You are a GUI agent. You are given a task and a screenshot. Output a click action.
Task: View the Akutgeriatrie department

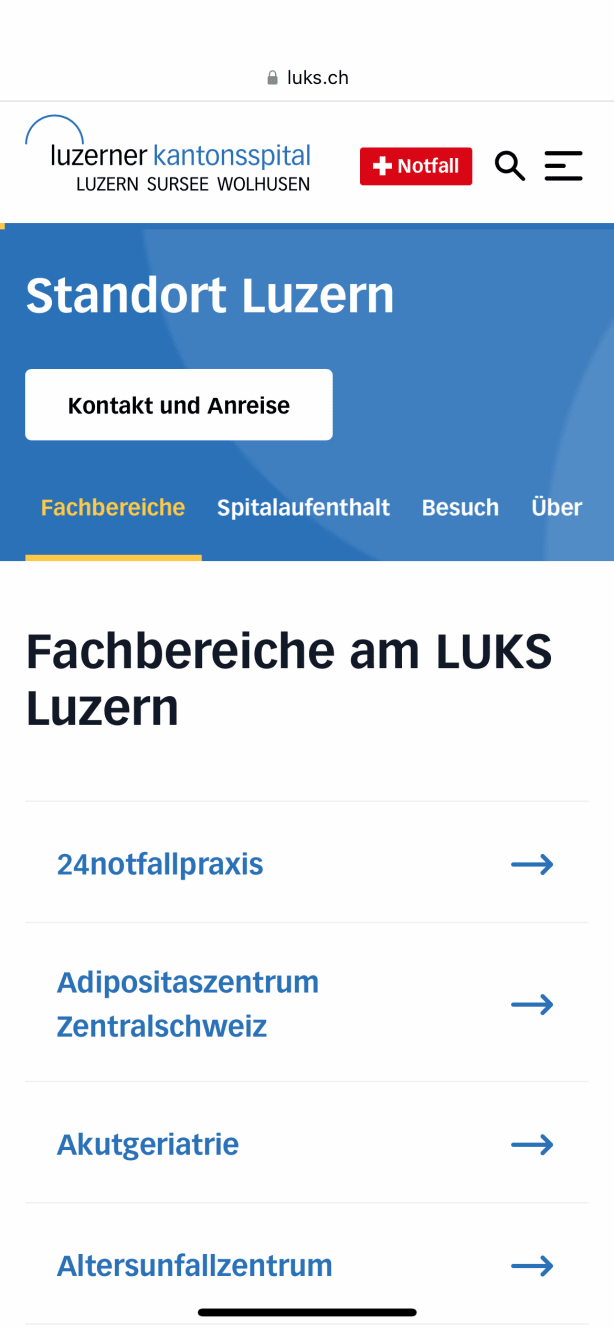(307, 1143)
